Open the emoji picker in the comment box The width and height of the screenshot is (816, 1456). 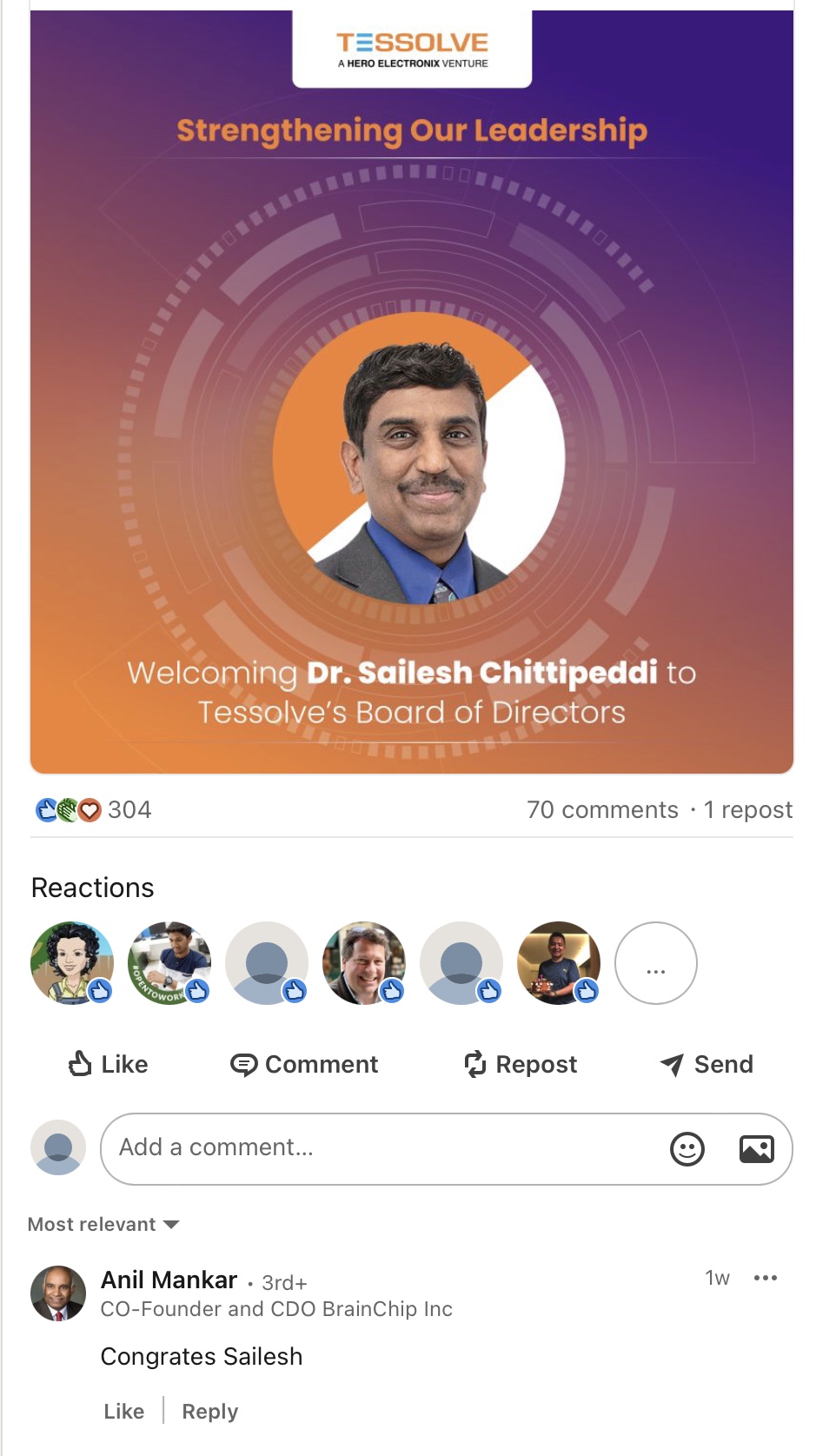point(687,1149)
